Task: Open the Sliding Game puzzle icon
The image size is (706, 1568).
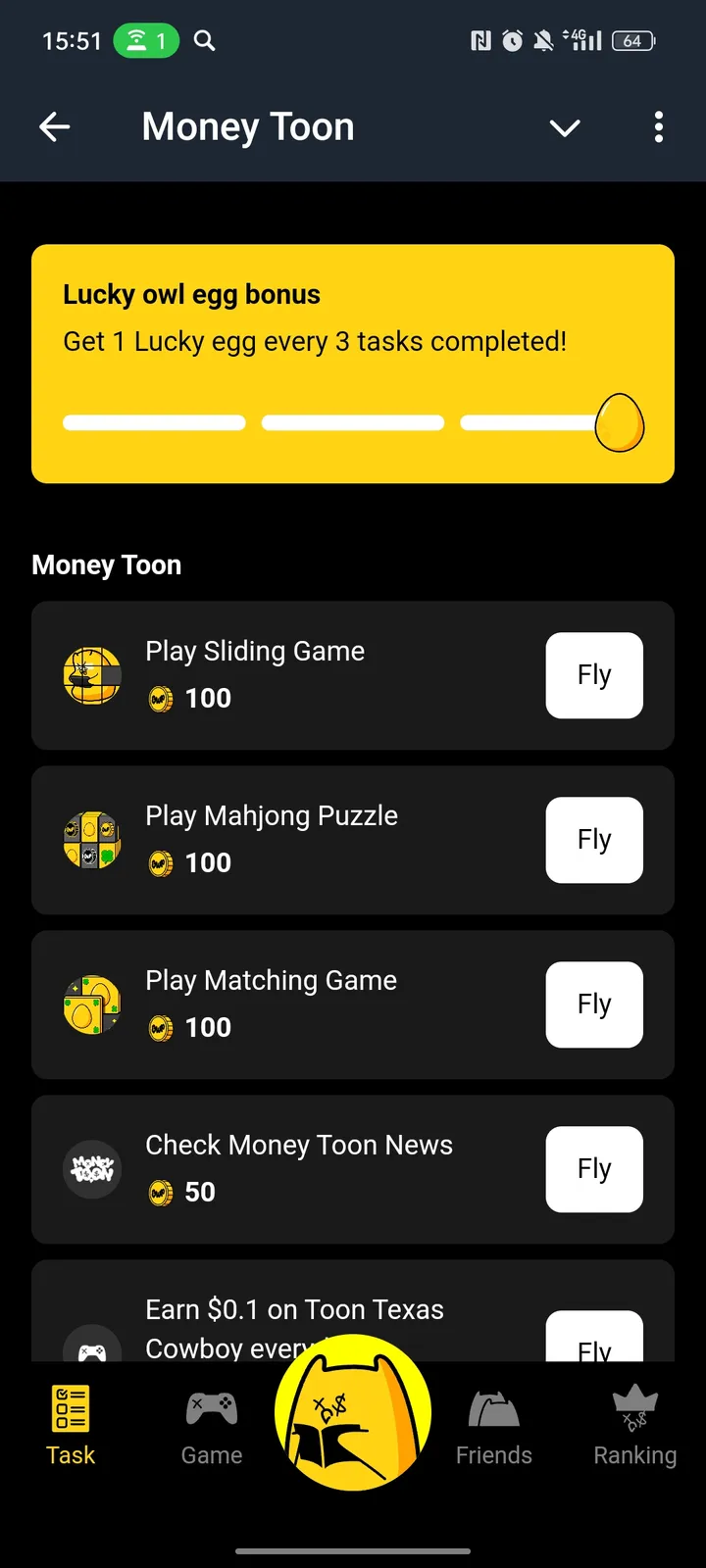Action: coord(91,675)
